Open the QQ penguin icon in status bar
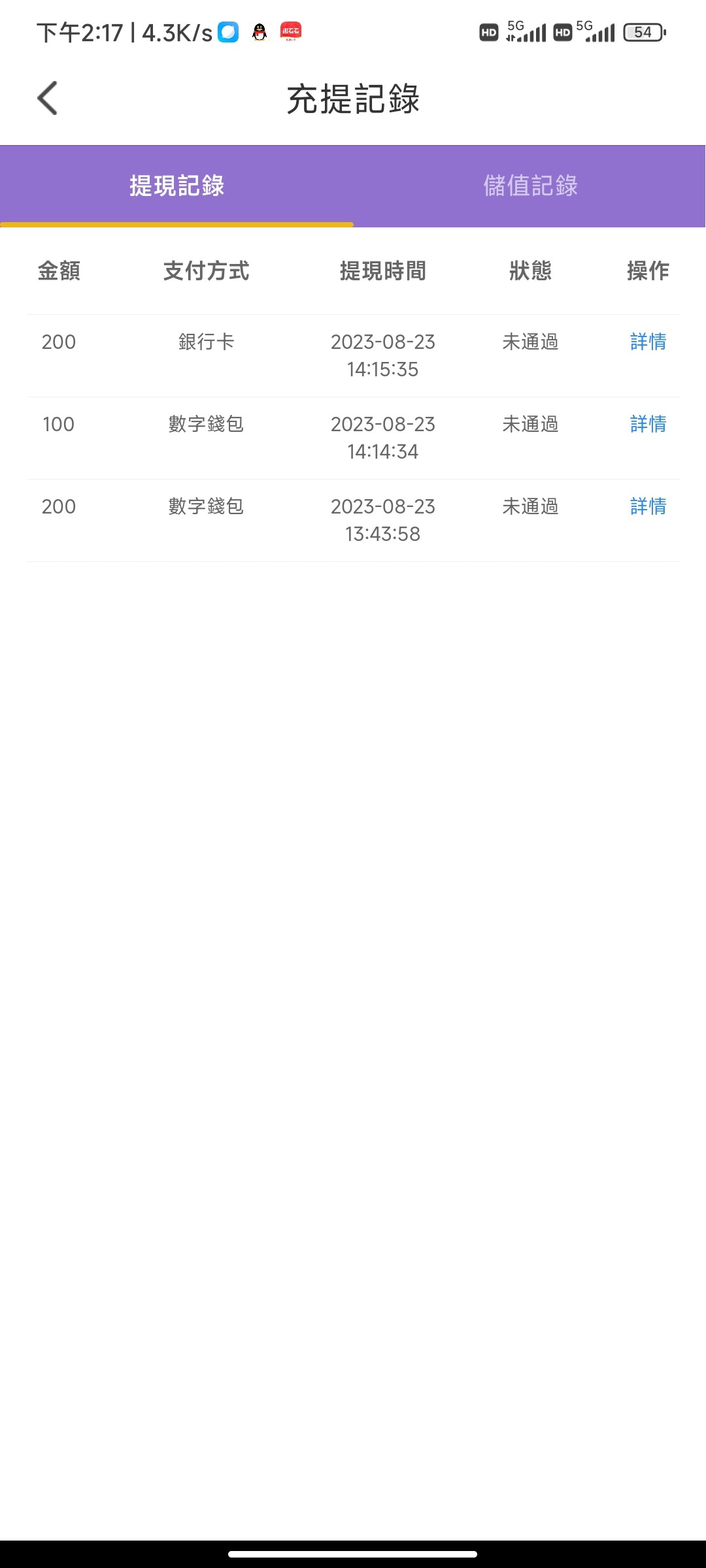This screenshot has height=1568, width=706. pos(259,31)
